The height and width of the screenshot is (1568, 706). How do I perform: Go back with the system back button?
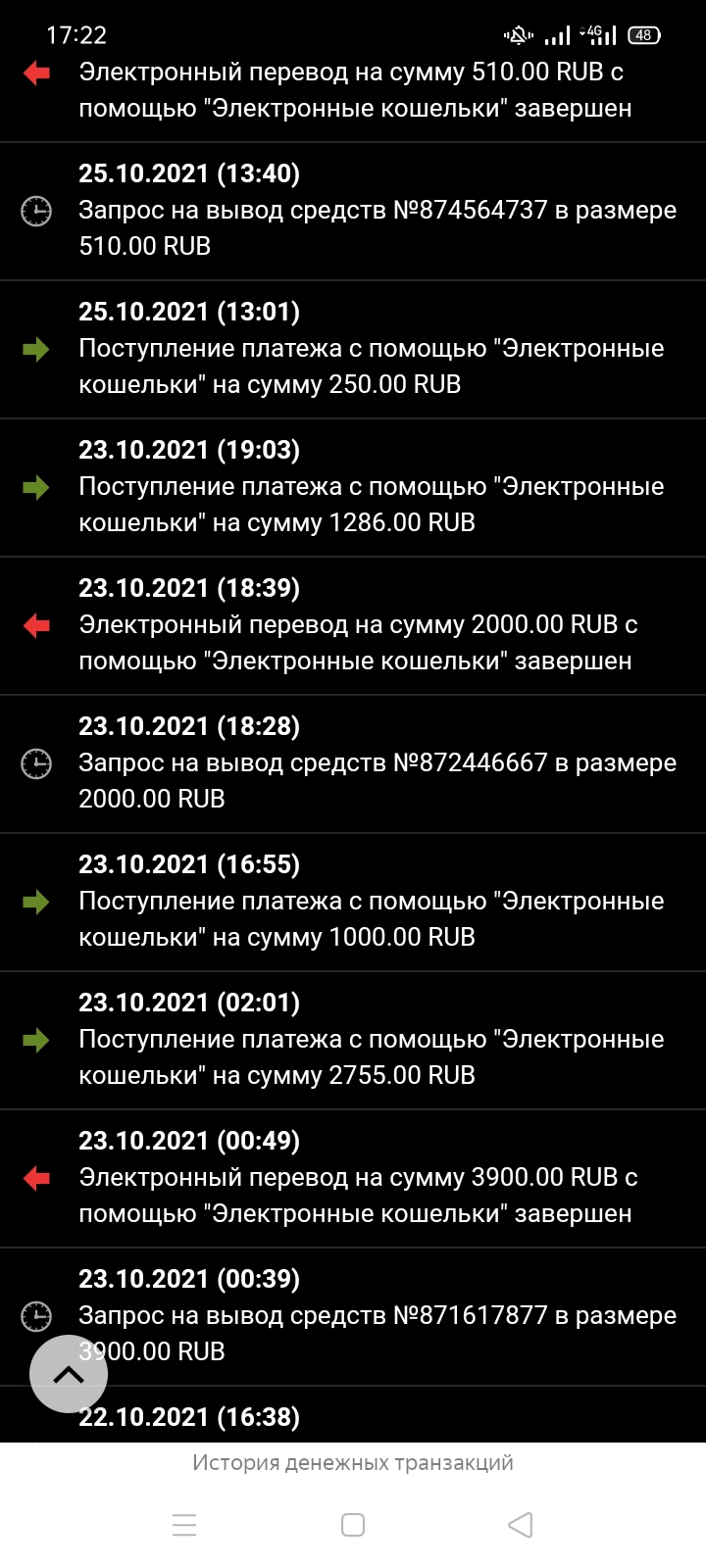point(521,1525)
